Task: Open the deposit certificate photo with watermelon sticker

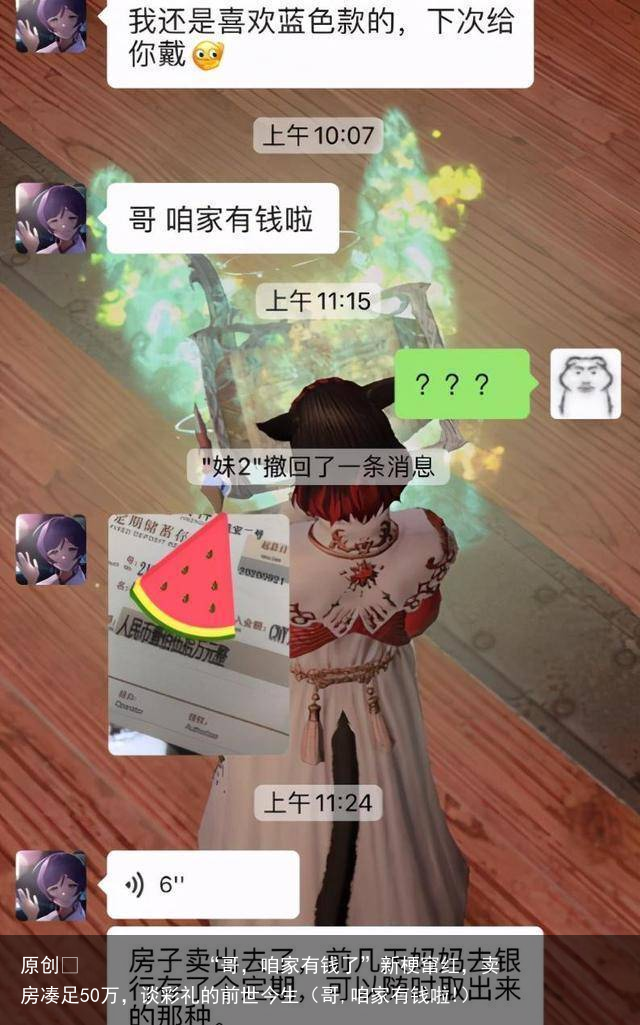Action: 198,634
